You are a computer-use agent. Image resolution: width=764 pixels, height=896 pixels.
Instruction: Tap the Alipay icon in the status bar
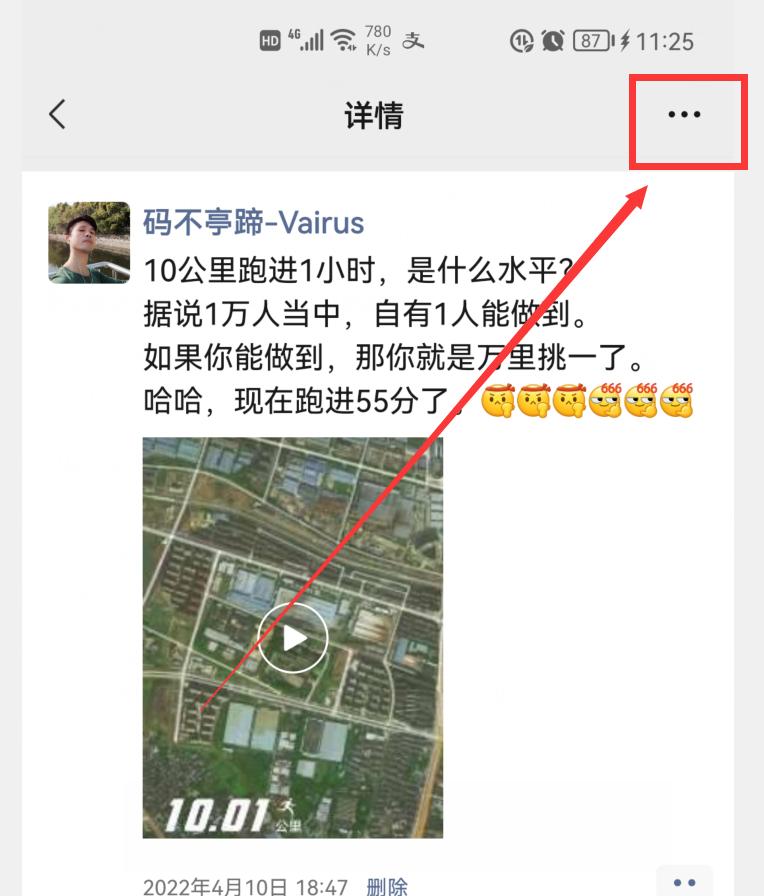click(x=412, y=40)
